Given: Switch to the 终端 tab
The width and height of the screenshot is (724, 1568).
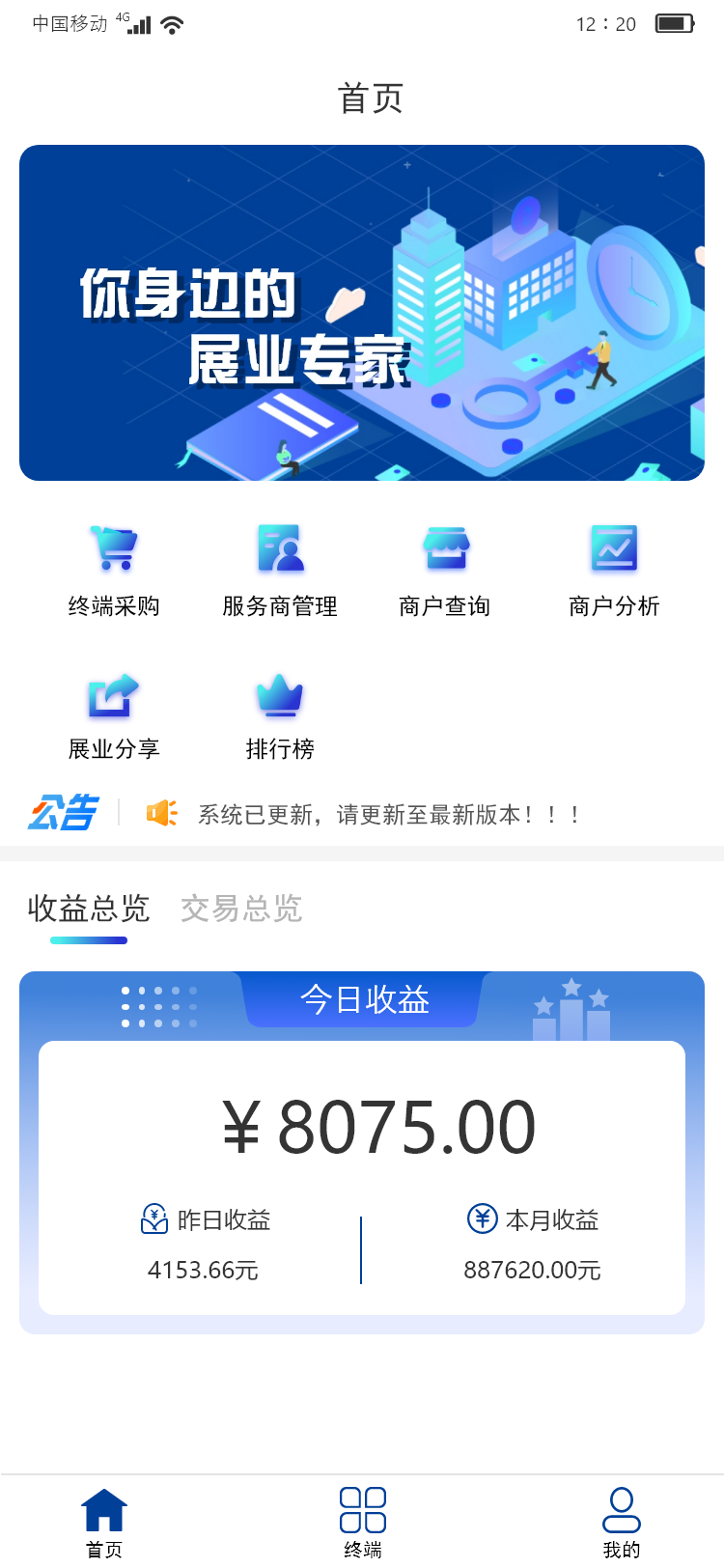Looking at the screenshot, I should click(x=363, y=1523).
